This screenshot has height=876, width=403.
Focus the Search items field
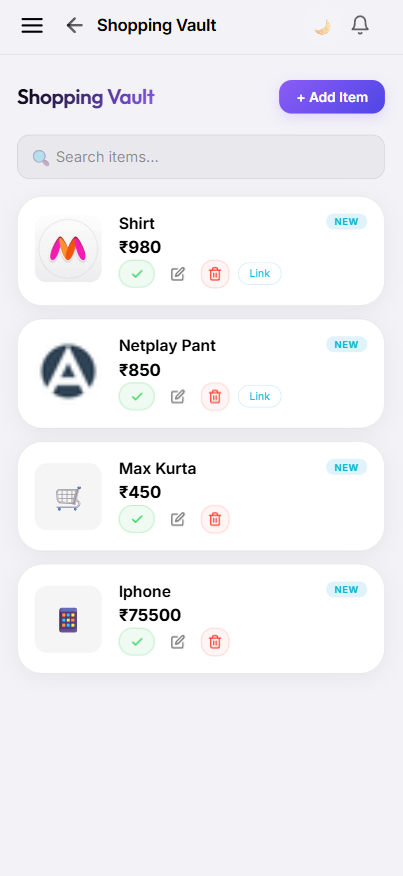201,157
